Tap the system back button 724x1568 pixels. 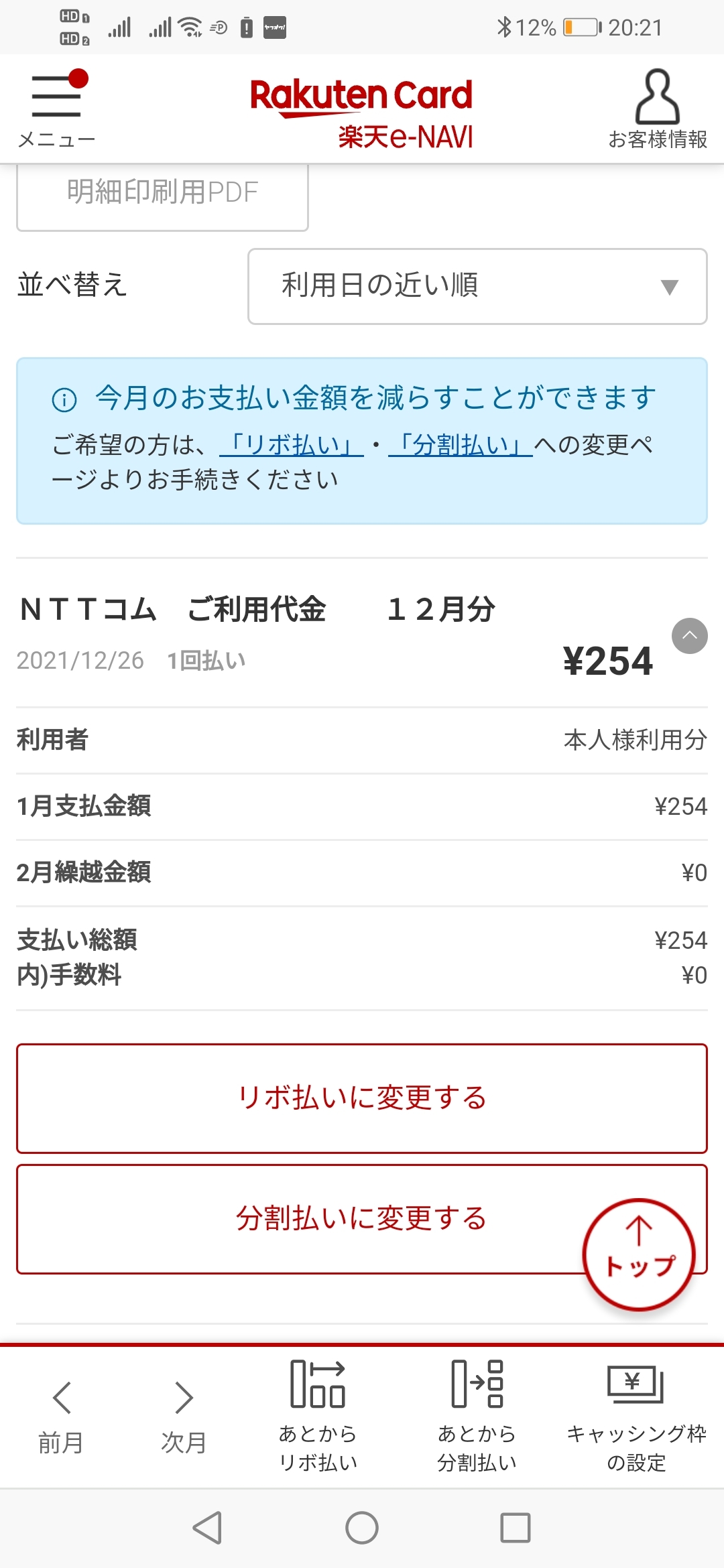coord(207,1528)
